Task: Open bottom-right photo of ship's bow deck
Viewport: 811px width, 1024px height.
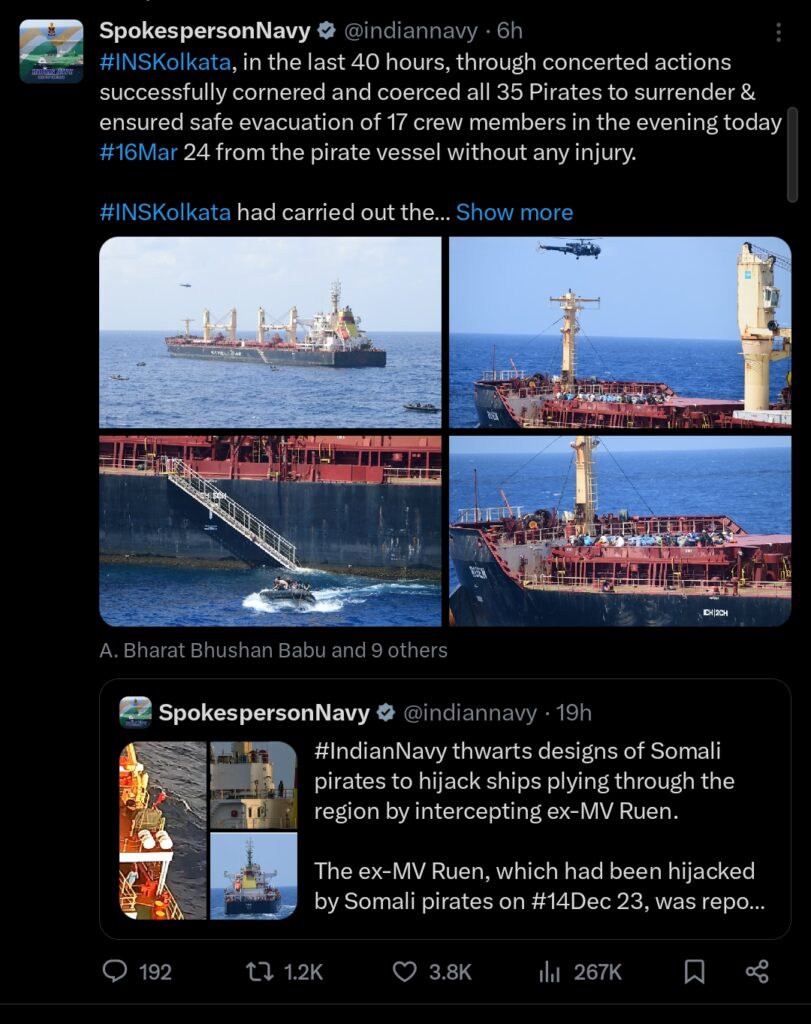Action: [619, 530]
